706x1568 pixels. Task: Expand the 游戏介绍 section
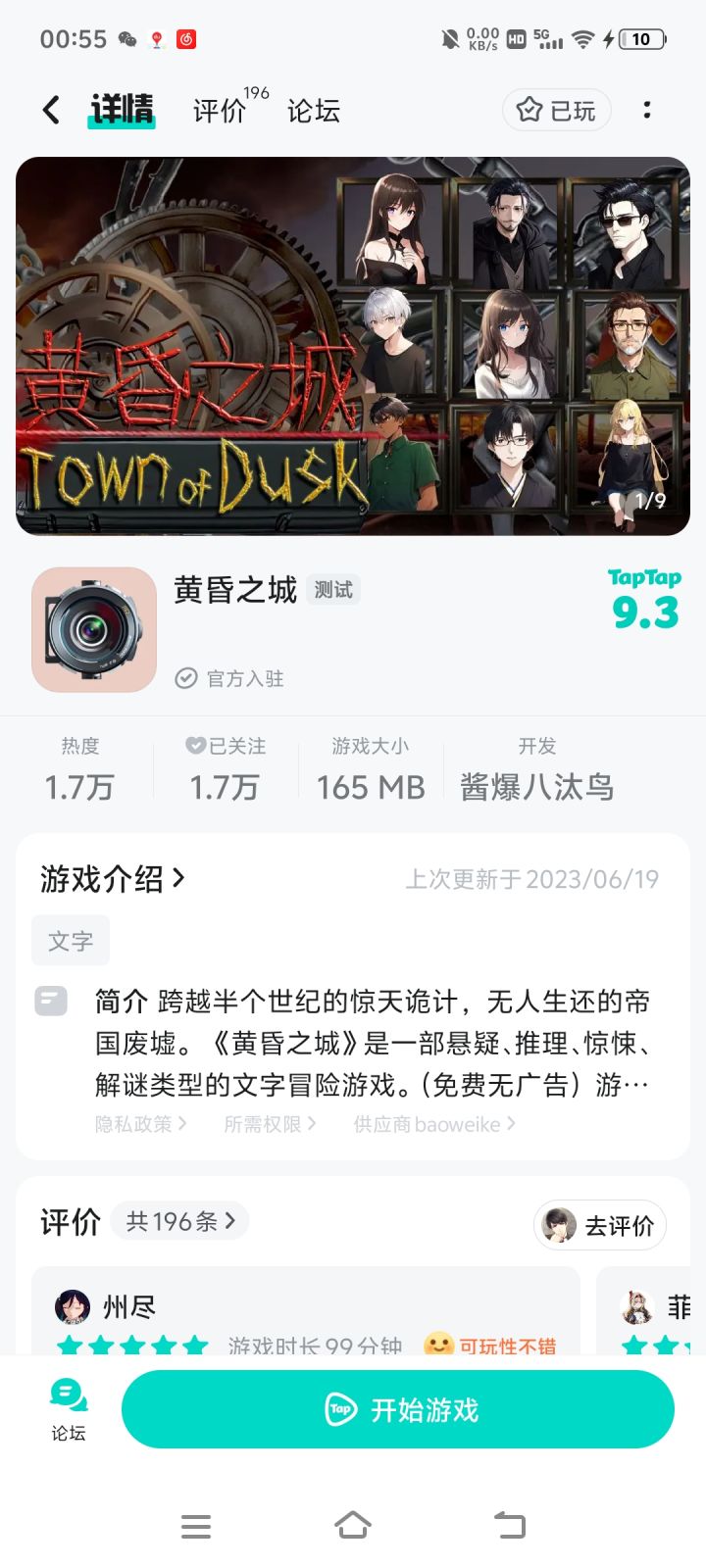click(x=113, y=879)
